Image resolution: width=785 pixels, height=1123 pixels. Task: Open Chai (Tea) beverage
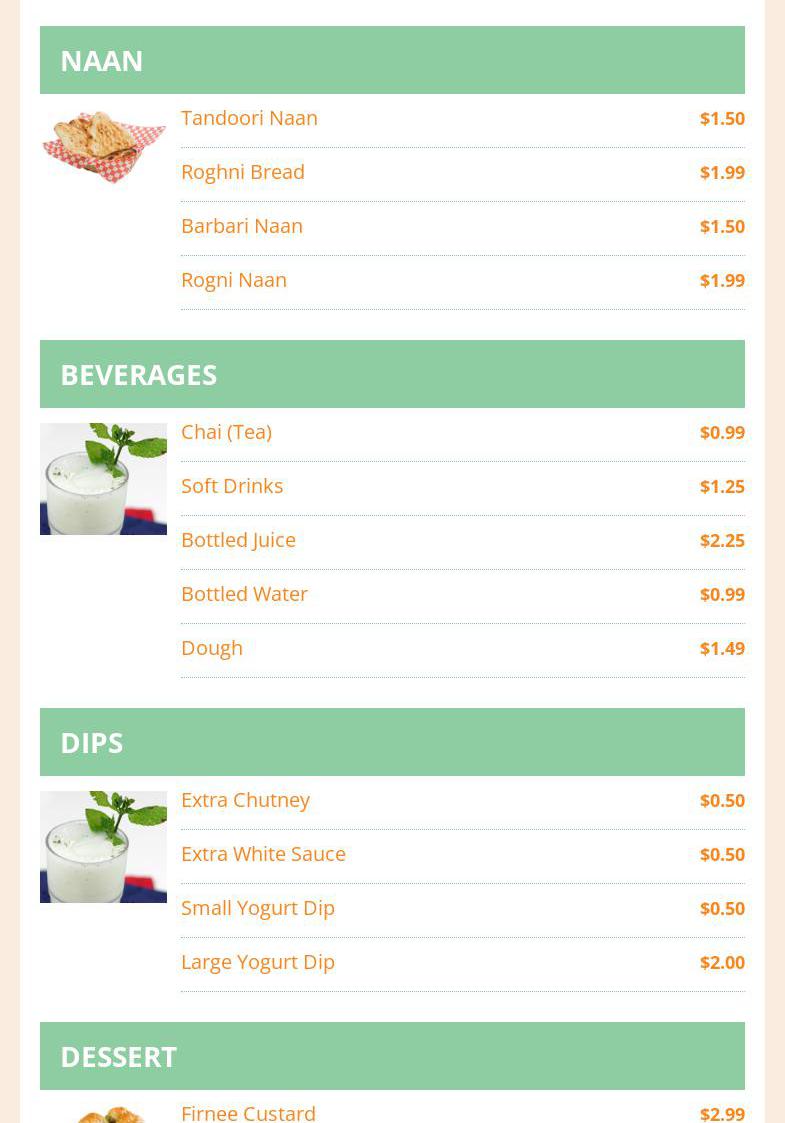226,432
